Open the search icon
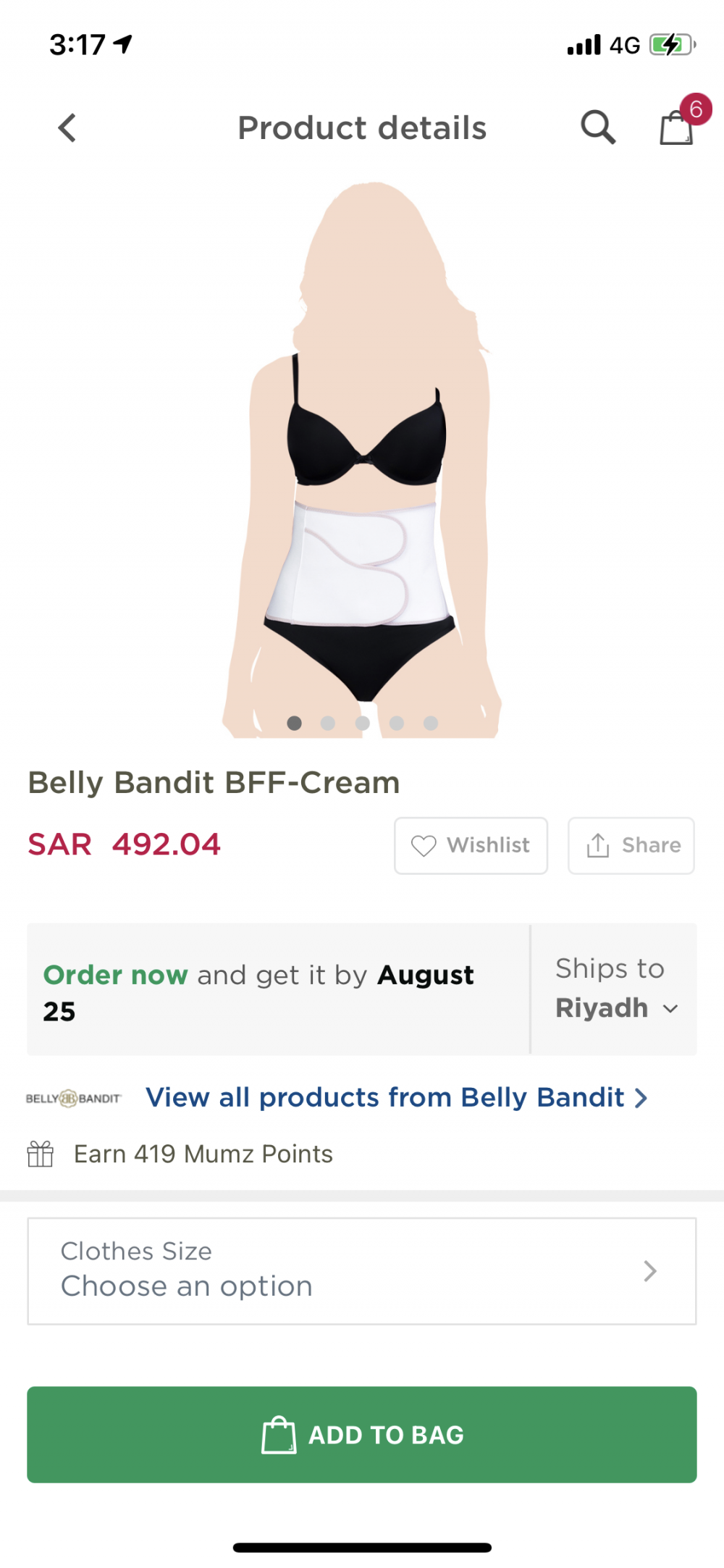 tap(598, 128)
